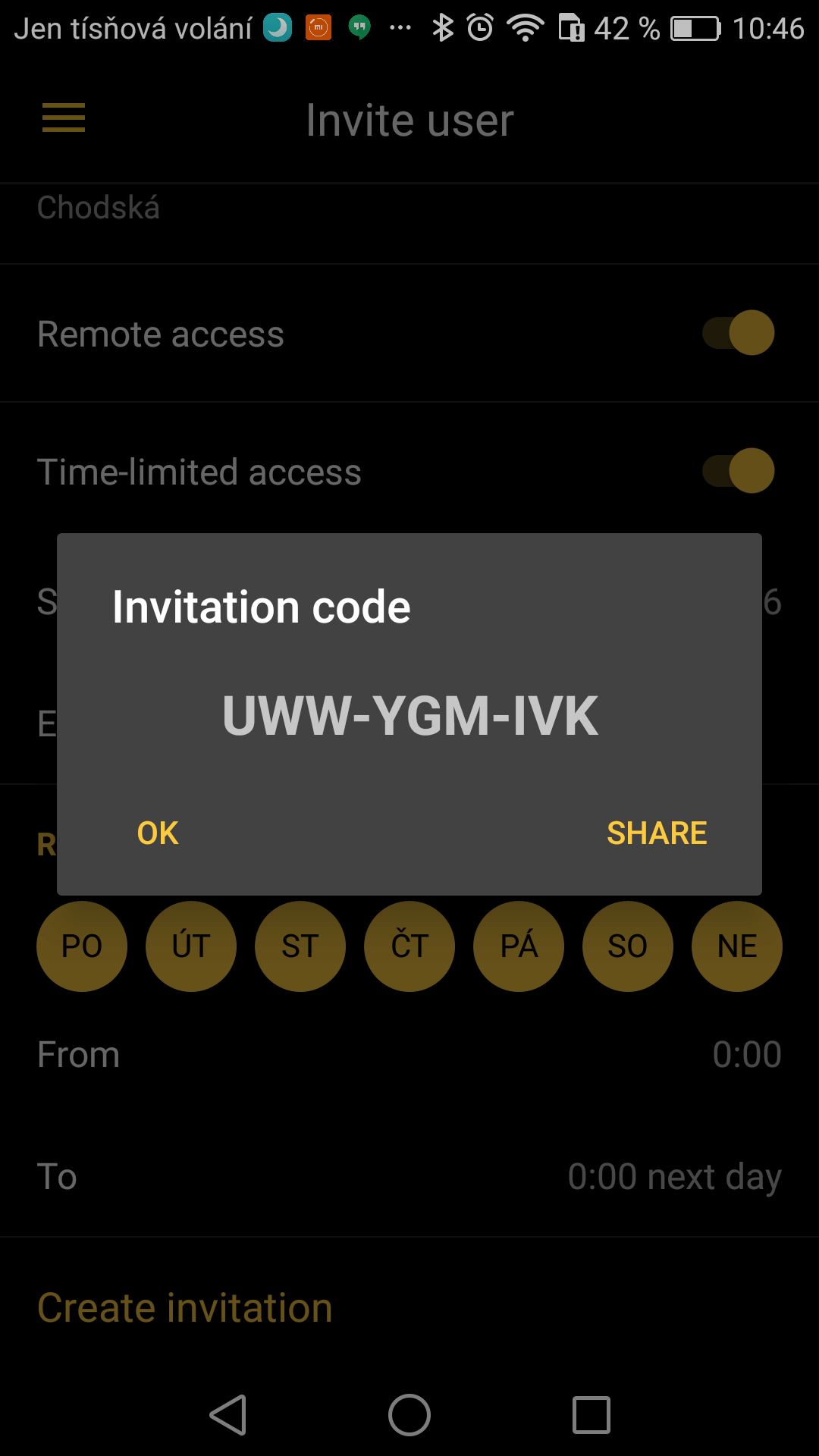Open the hamburger drawer menu

(64, 118)
